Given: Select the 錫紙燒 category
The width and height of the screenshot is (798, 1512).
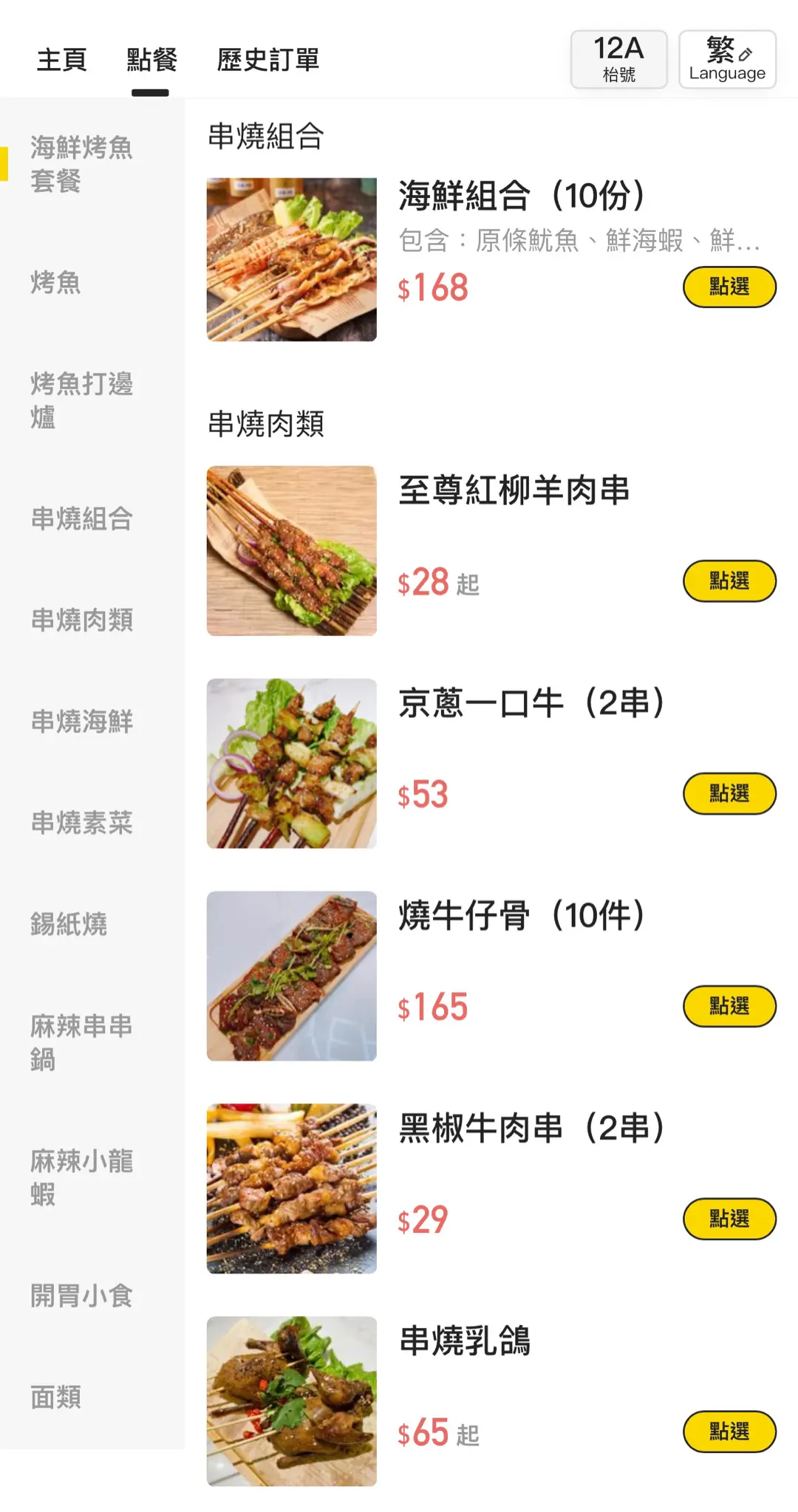Looking at the screenshot, I should click(x=69, y=924).
